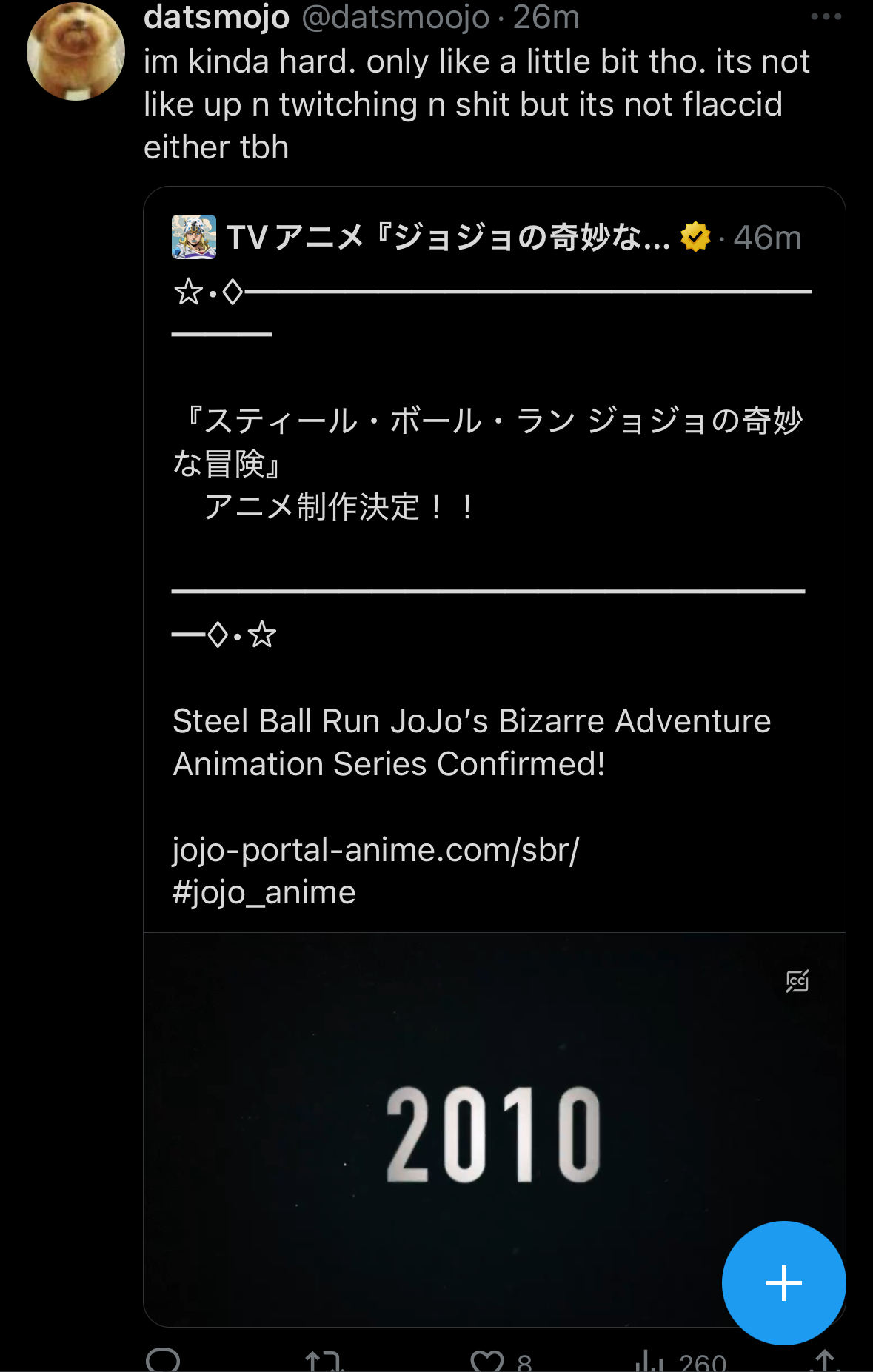This screenshot has height=1372, width=873.
Task: Open datsmojo's profile via name
Action: [216, 16]
